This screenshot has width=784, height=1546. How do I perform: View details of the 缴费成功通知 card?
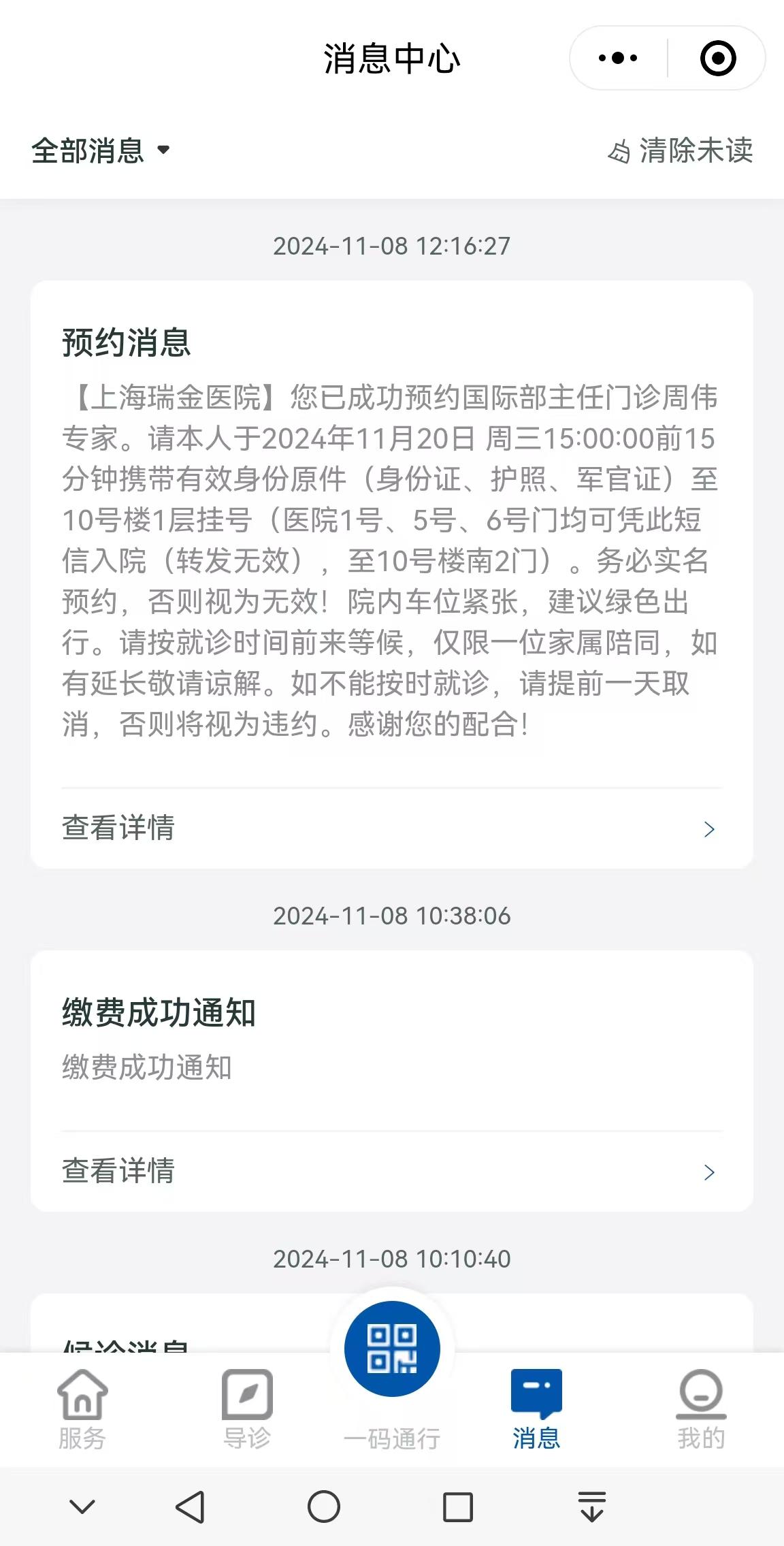[x=391, y=1172]
